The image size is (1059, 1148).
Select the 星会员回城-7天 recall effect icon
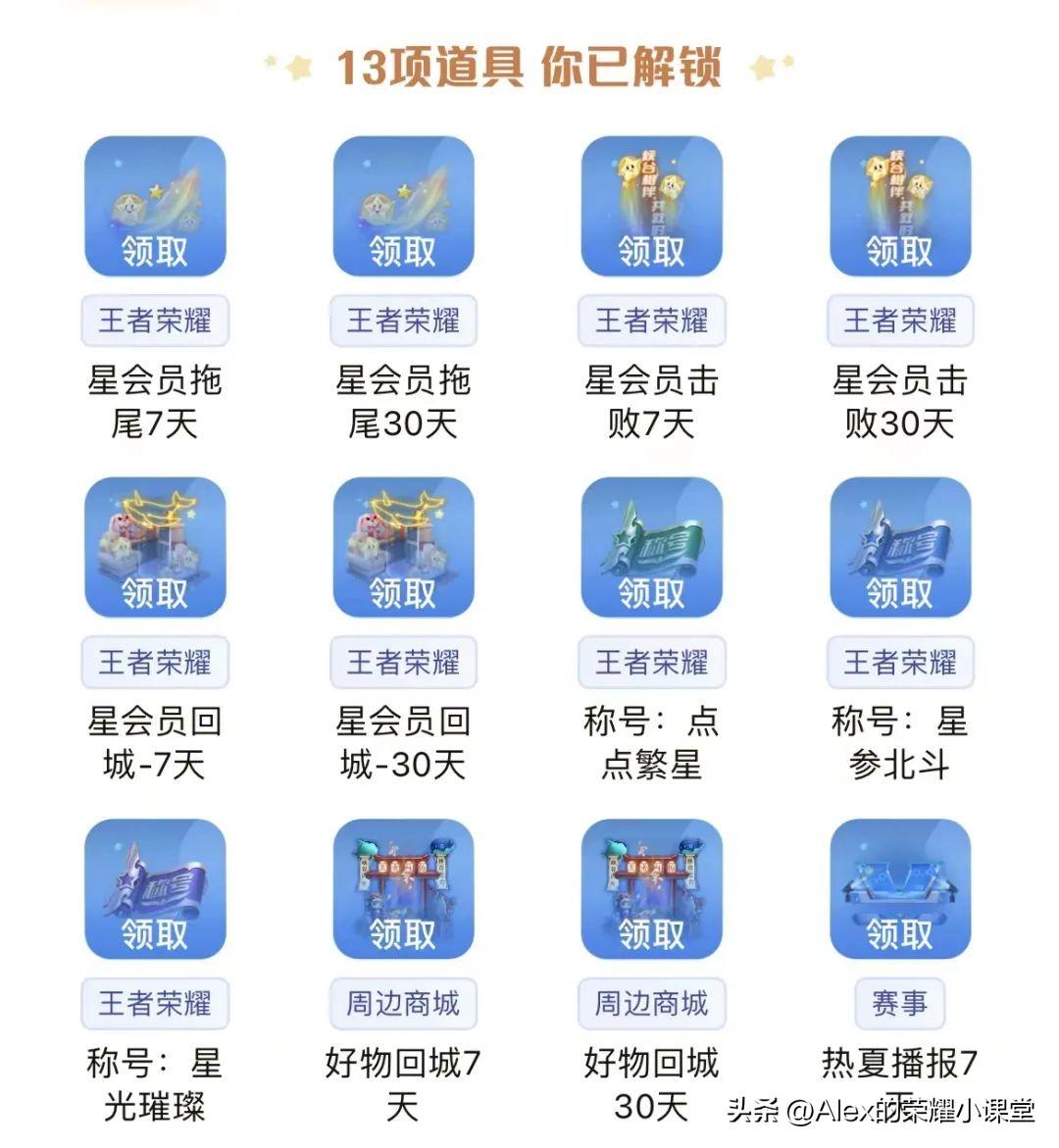coord(155,547)
